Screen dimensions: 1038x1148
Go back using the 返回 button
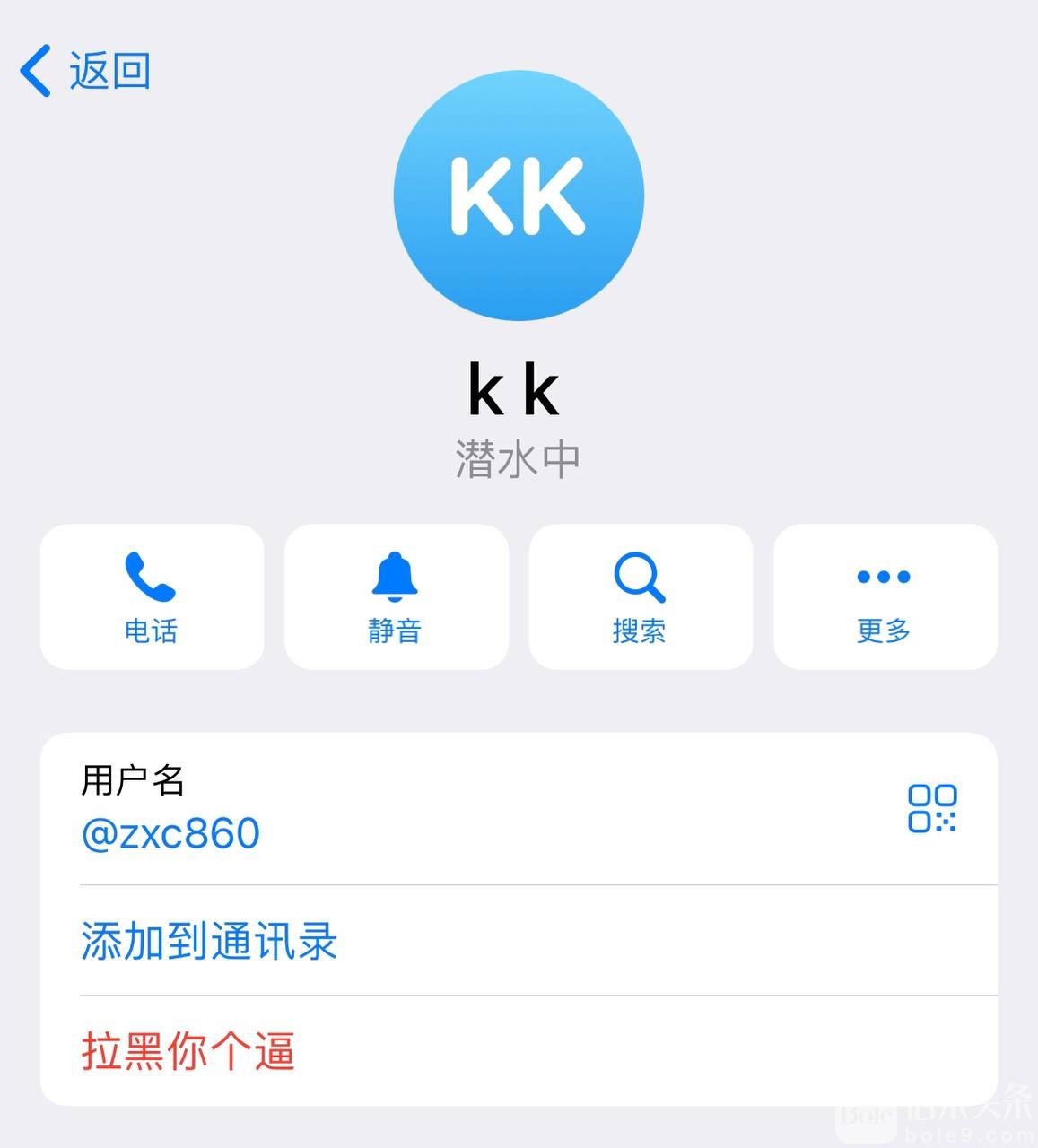(85, 71)
